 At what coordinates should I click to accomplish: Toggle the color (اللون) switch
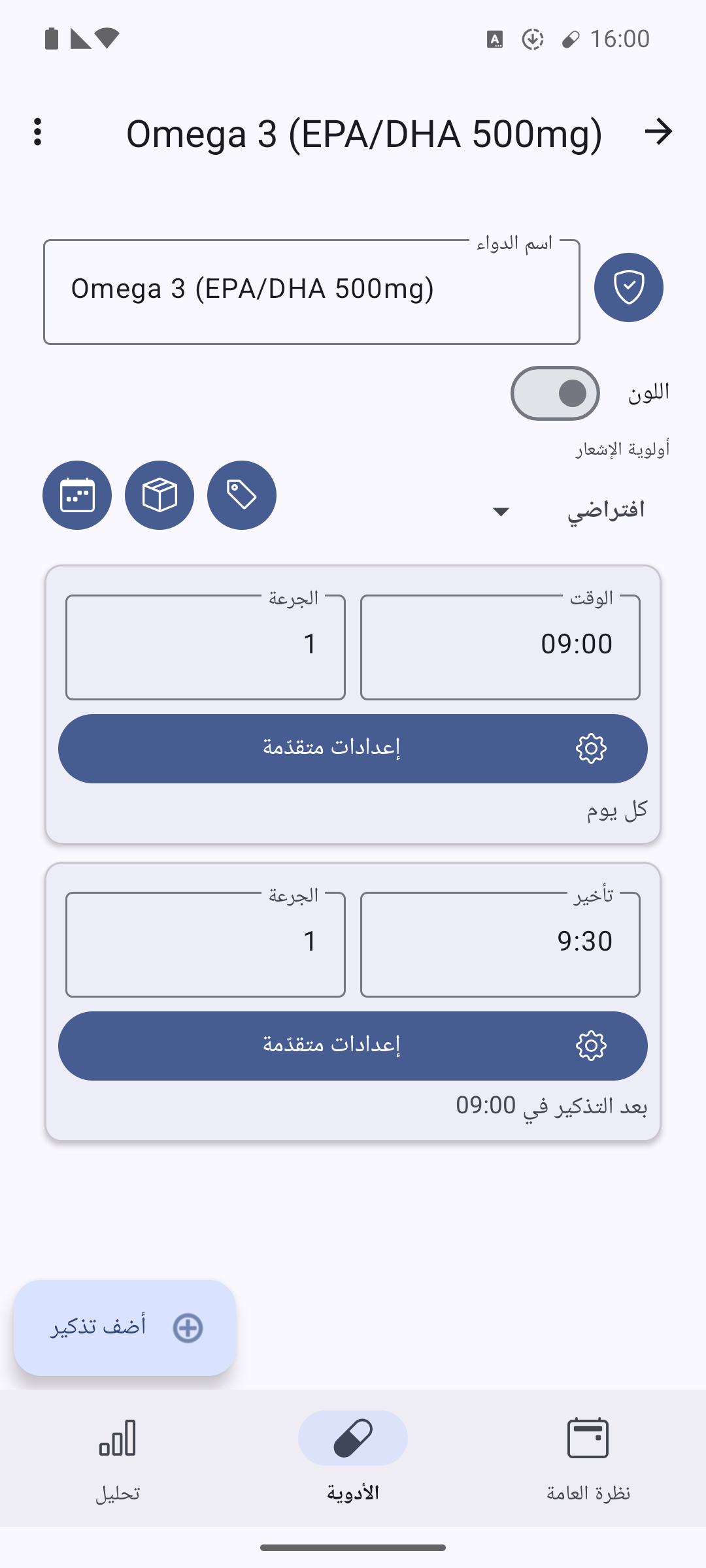555,393
